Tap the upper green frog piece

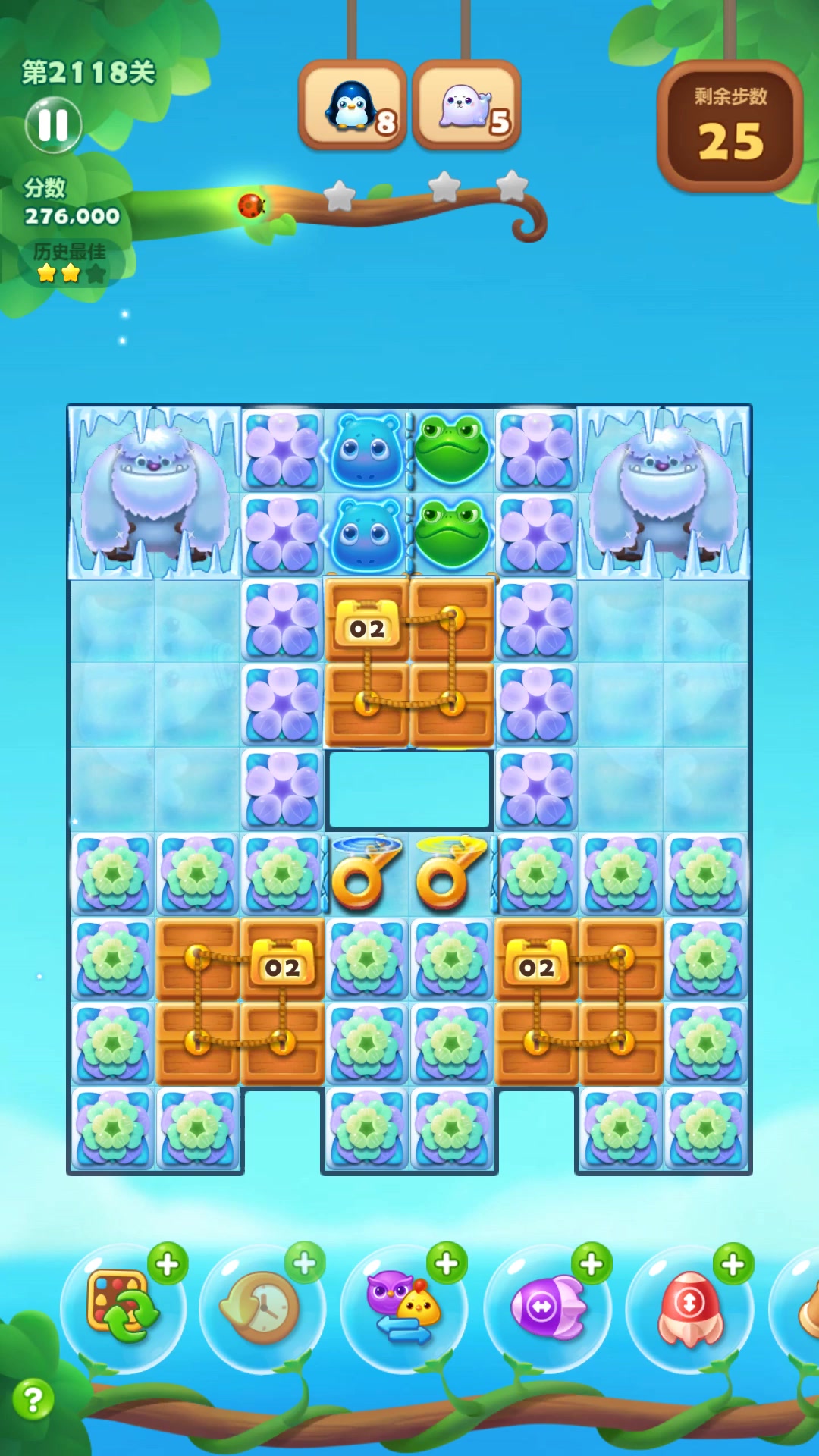click(452, 450)
